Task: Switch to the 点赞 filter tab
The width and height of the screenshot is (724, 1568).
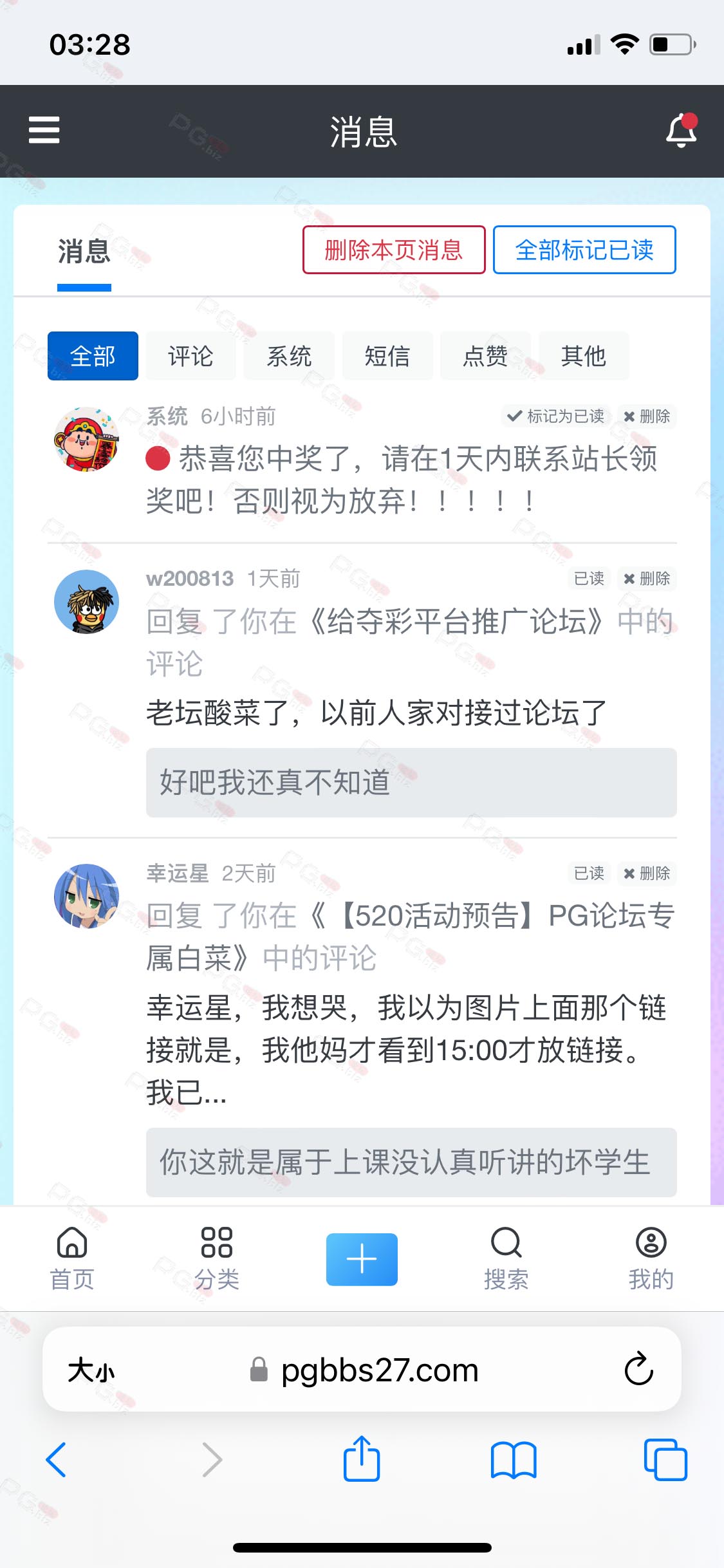Action: 485,356
